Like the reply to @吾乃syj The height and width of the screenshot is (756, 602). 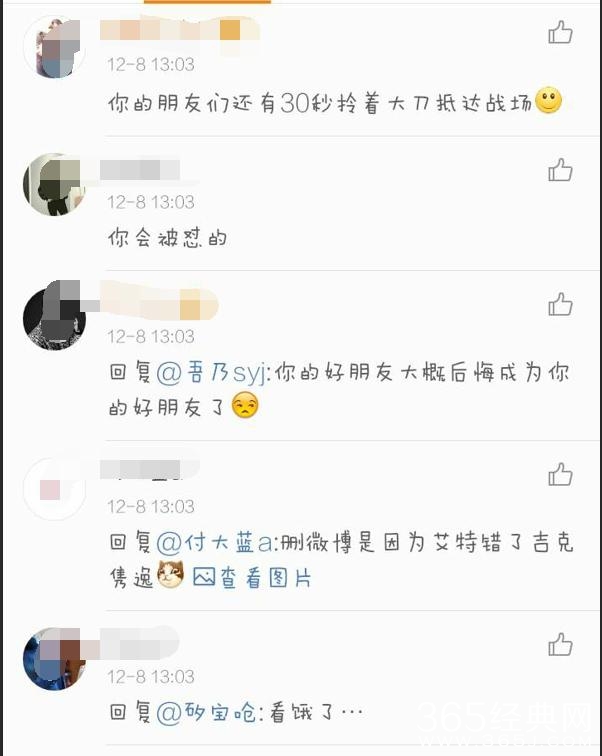click(x=560, y=304)
